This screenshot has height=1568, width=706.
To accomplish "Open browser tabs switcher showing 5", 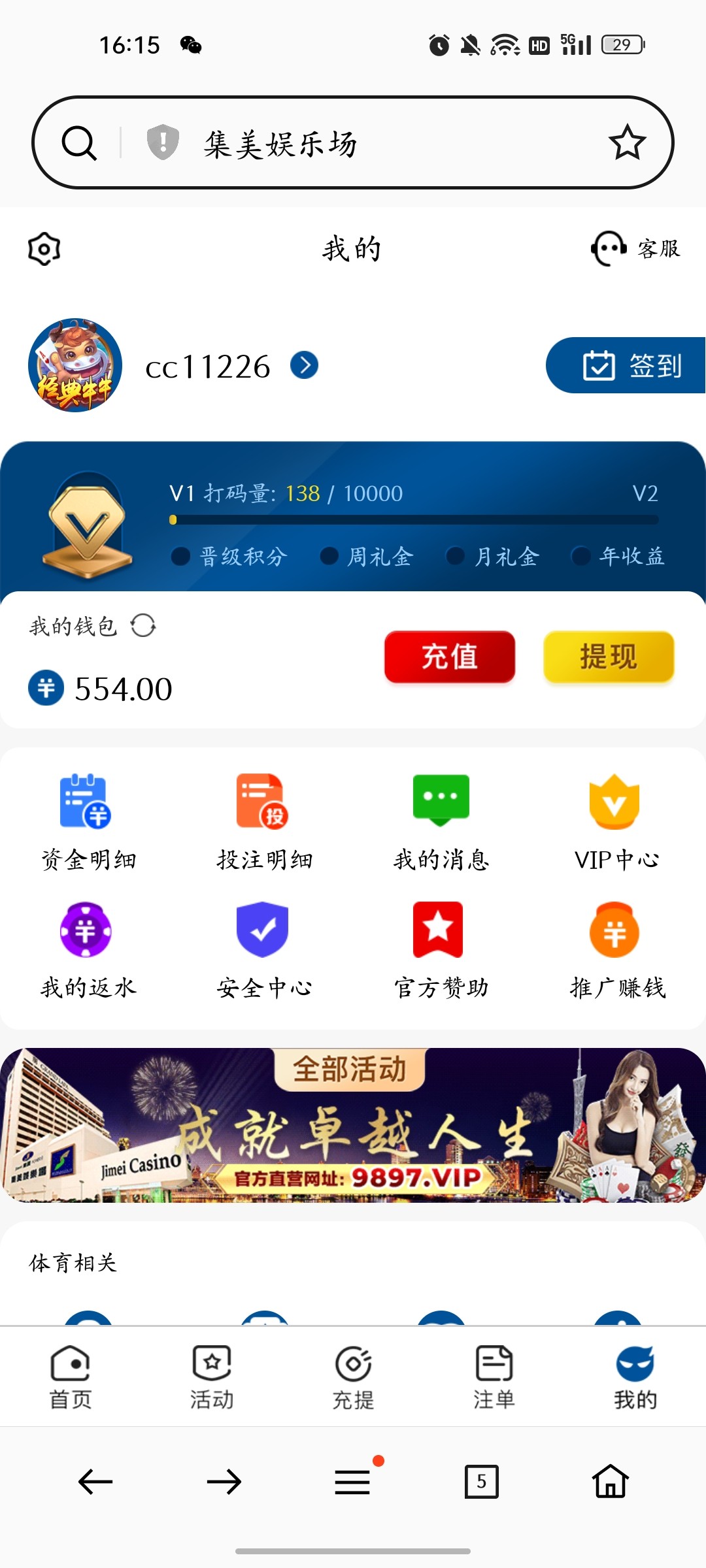I will point(482,1481).
